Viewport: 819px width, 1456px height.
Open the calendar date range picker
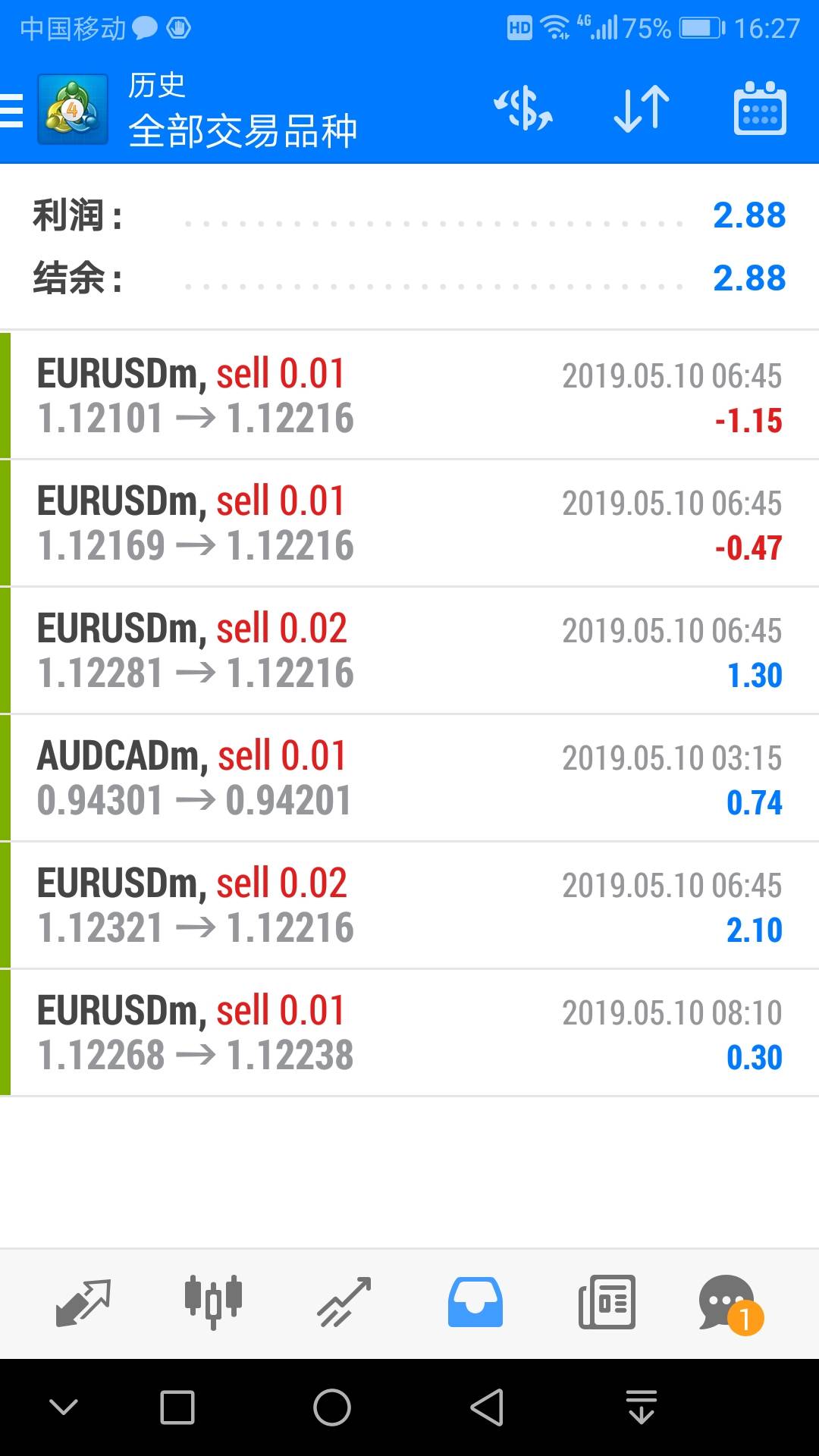pyautogui.click(x=760, y=109)
